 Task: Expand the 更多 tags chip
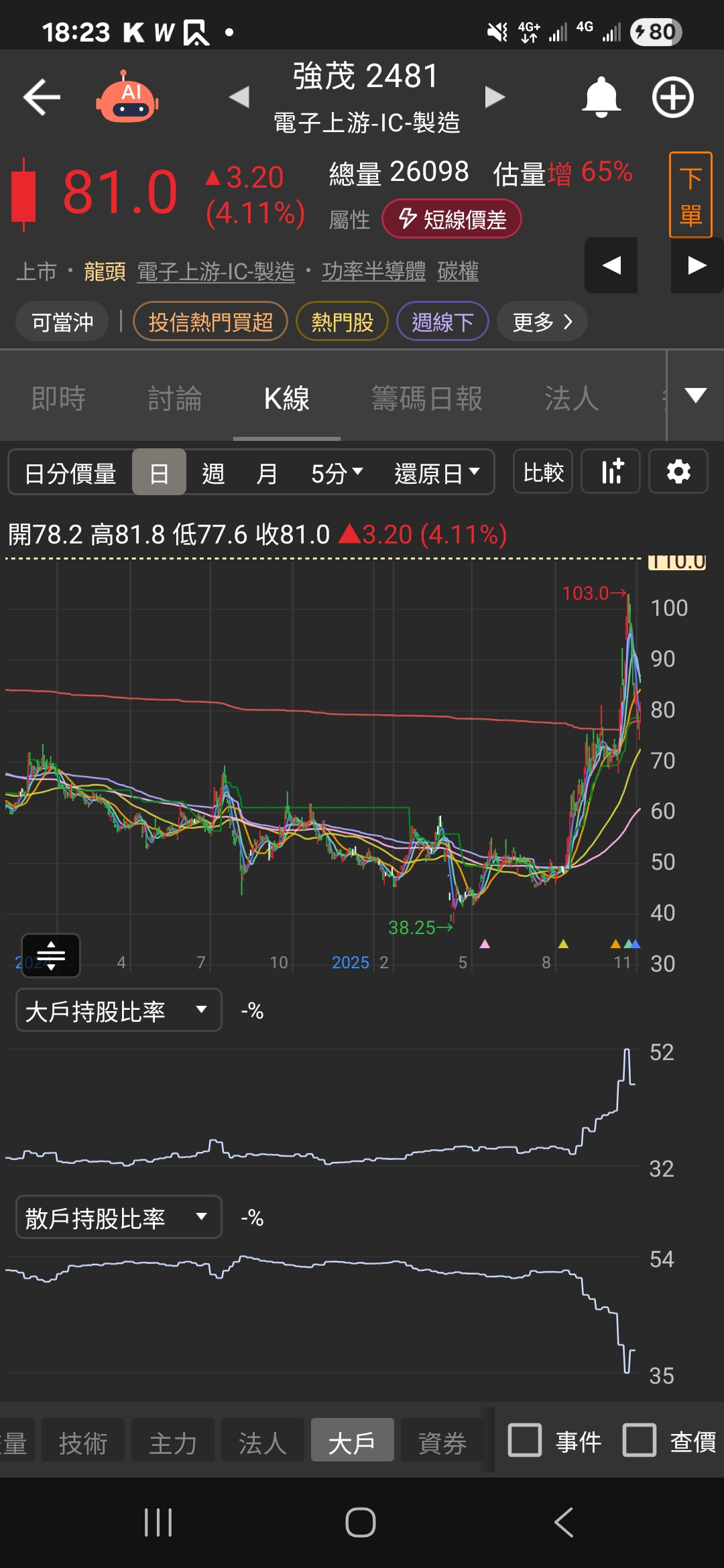tap(542, 322)
